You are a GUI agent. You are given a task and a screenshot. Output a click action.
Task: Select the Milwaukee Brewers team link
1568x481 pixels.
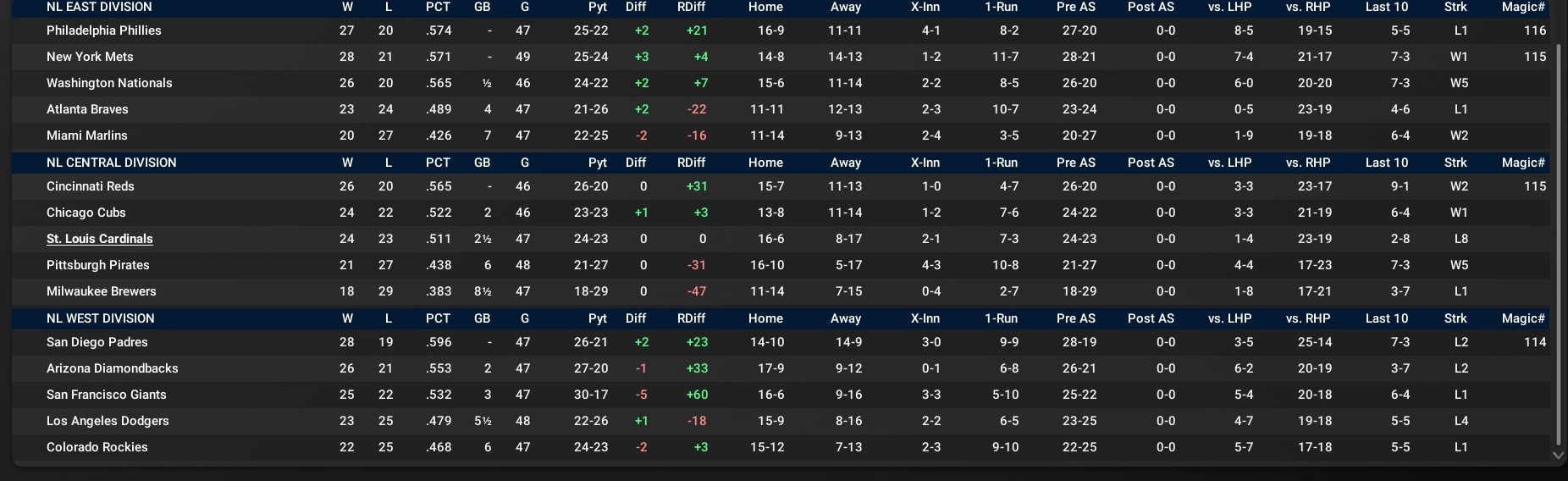point(101,291)
